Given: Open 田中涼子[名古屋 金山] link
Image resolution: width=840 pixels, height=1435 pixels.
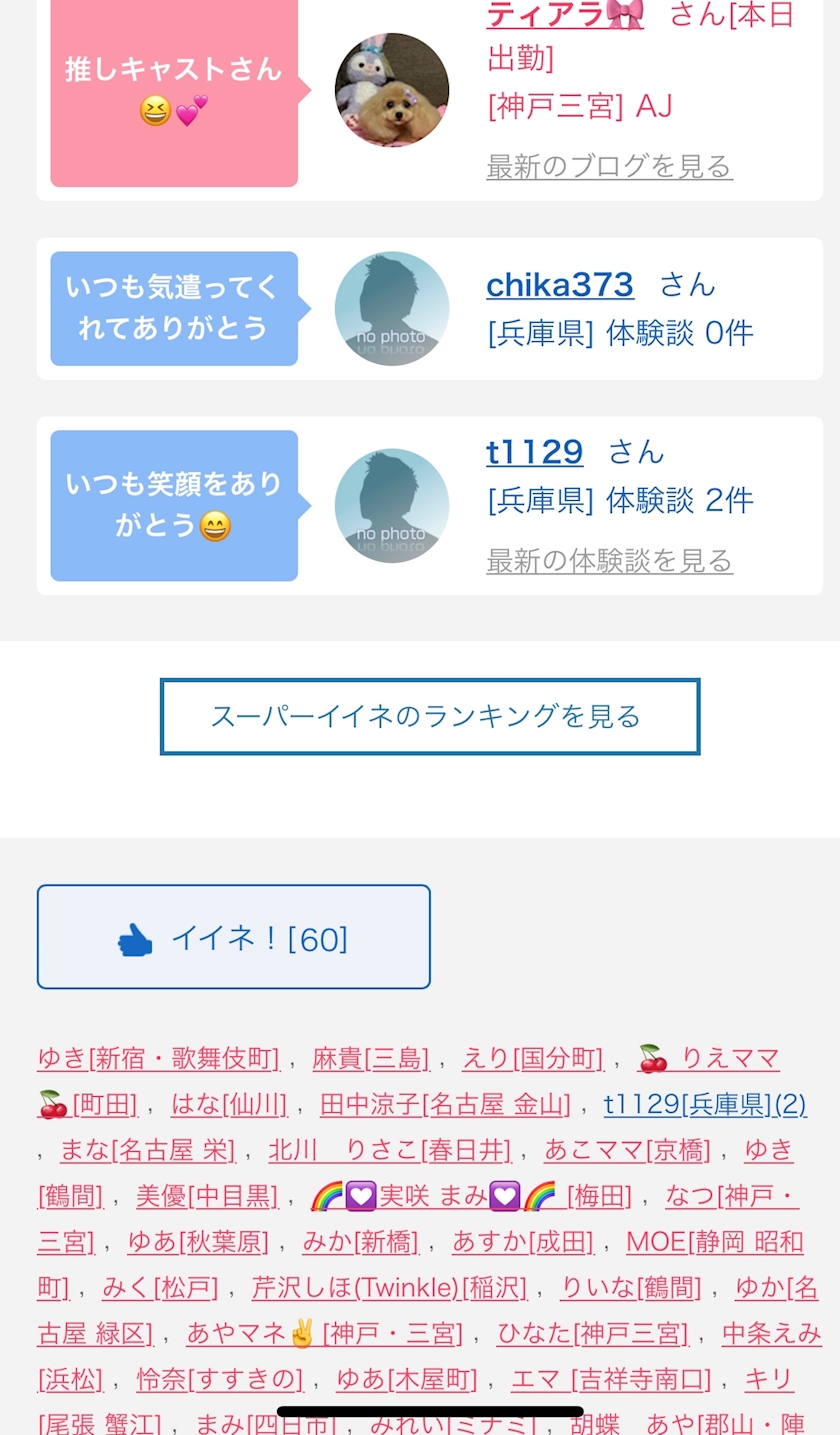Looking at the screenshot, I should [445, 1104].
